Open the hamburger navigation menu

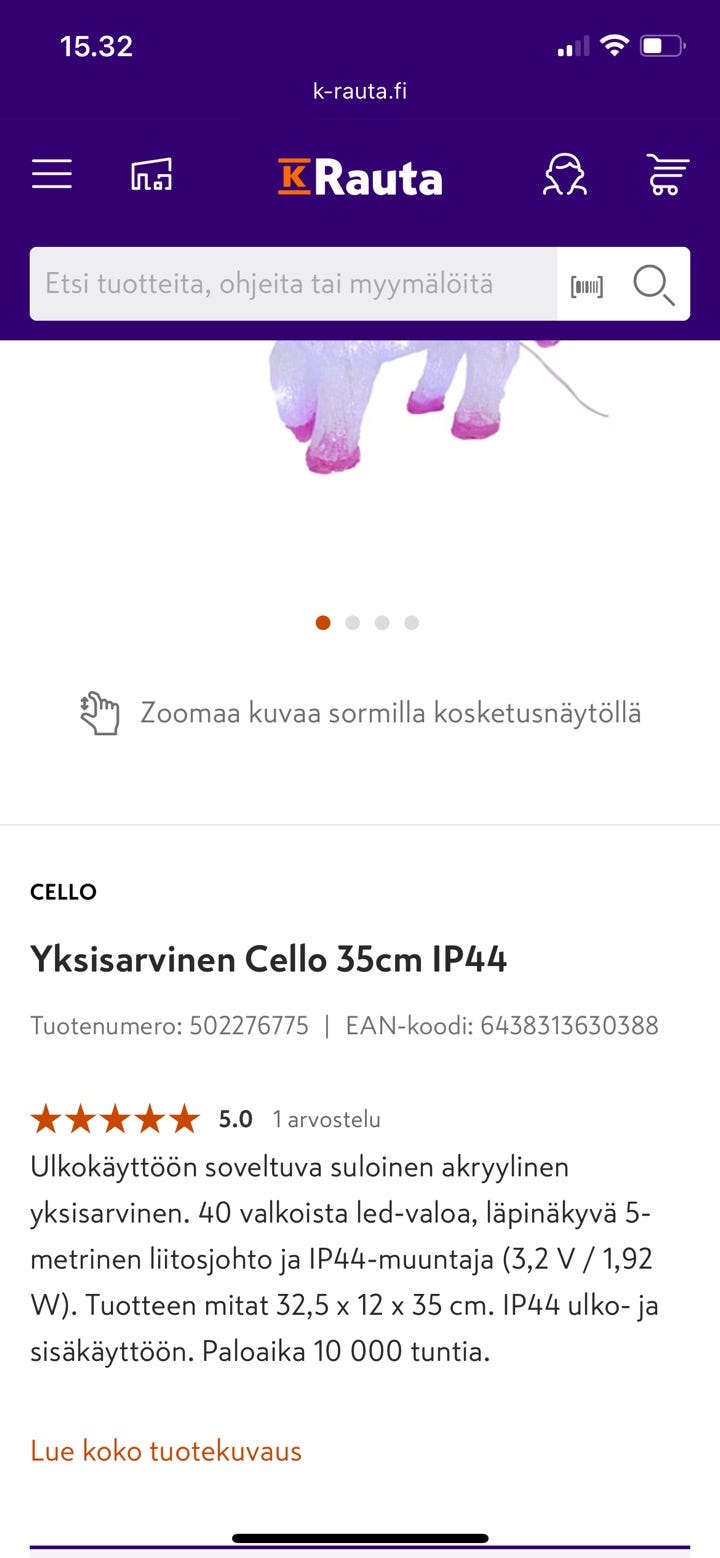coord(51,174)
